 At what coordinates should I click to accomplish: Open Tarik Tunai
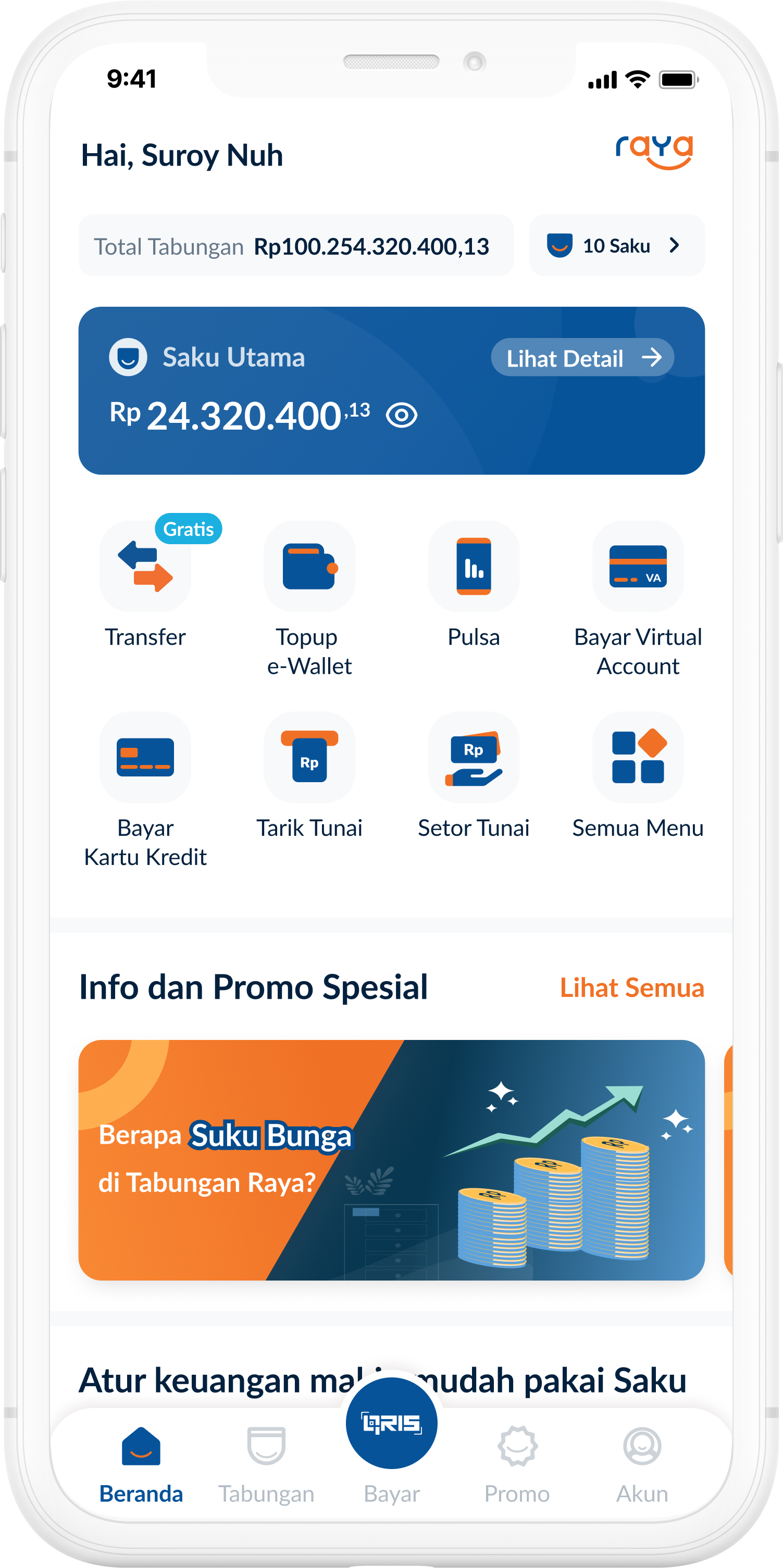click(309, 758)
